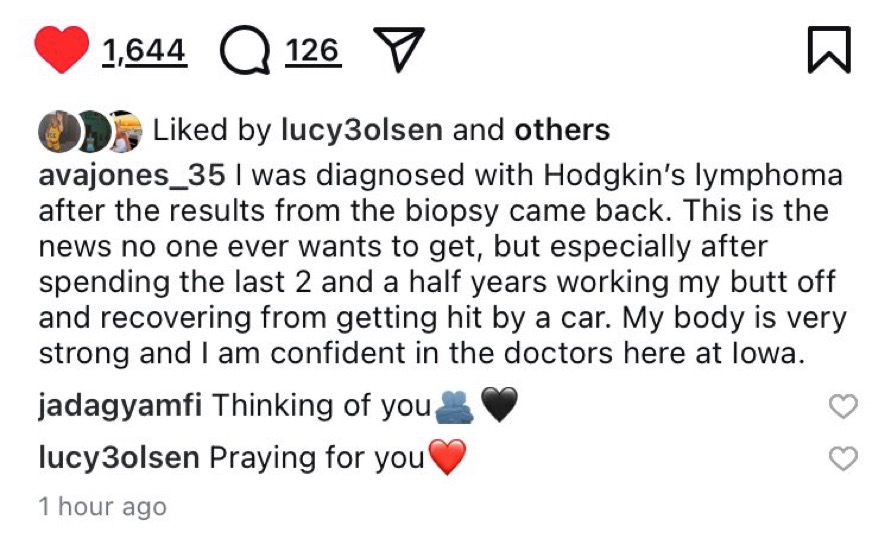Open lucy3olsen's profile from Liked by line

[x=366, y=130]
